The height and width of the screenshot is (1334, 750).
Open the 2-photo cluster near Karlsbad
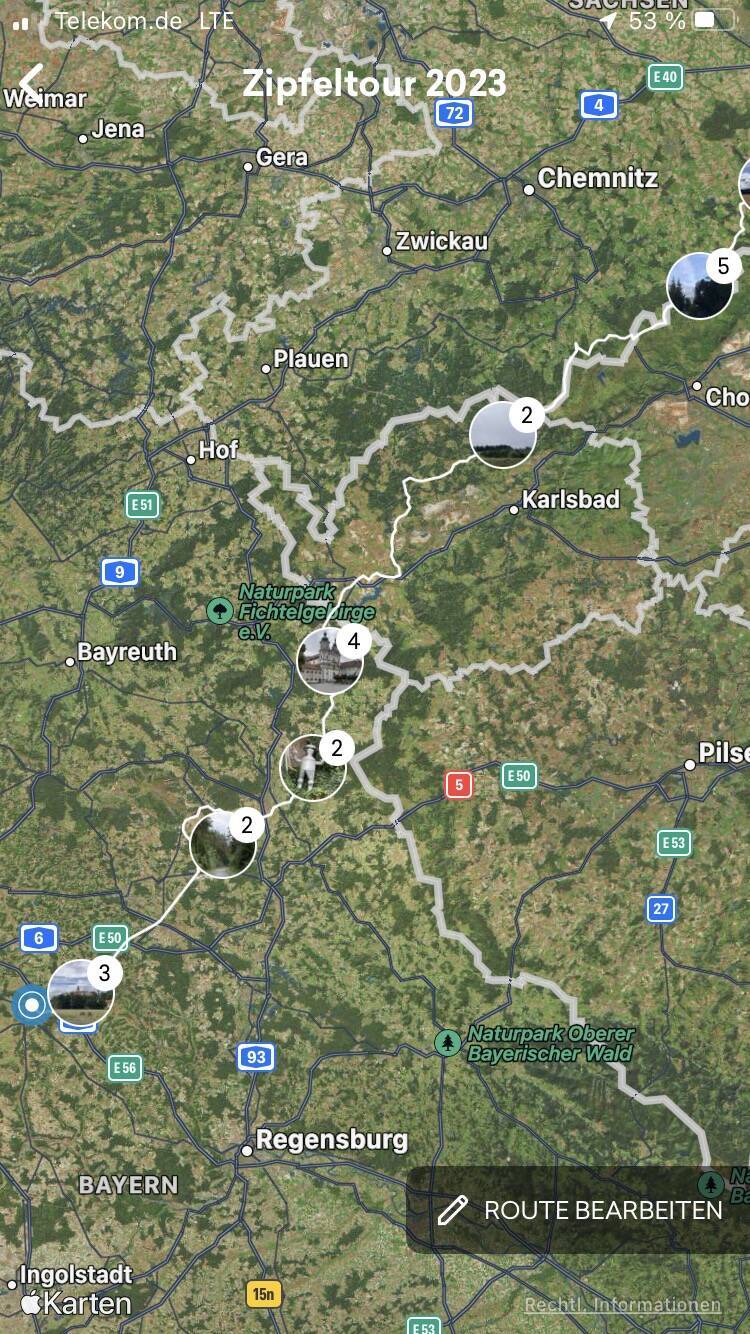503,434
